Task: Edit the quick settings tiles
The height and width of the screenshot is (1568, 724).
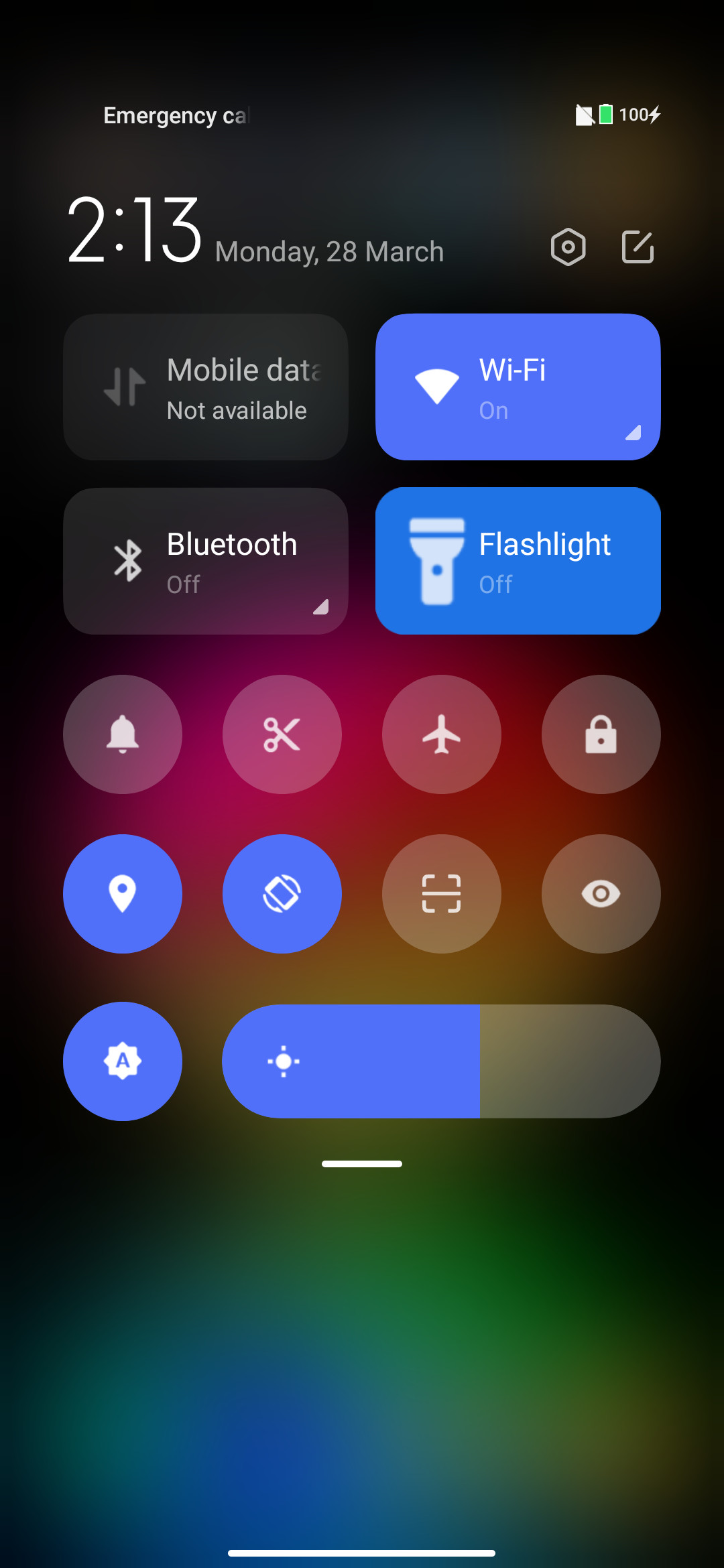Action: [638, 247]
